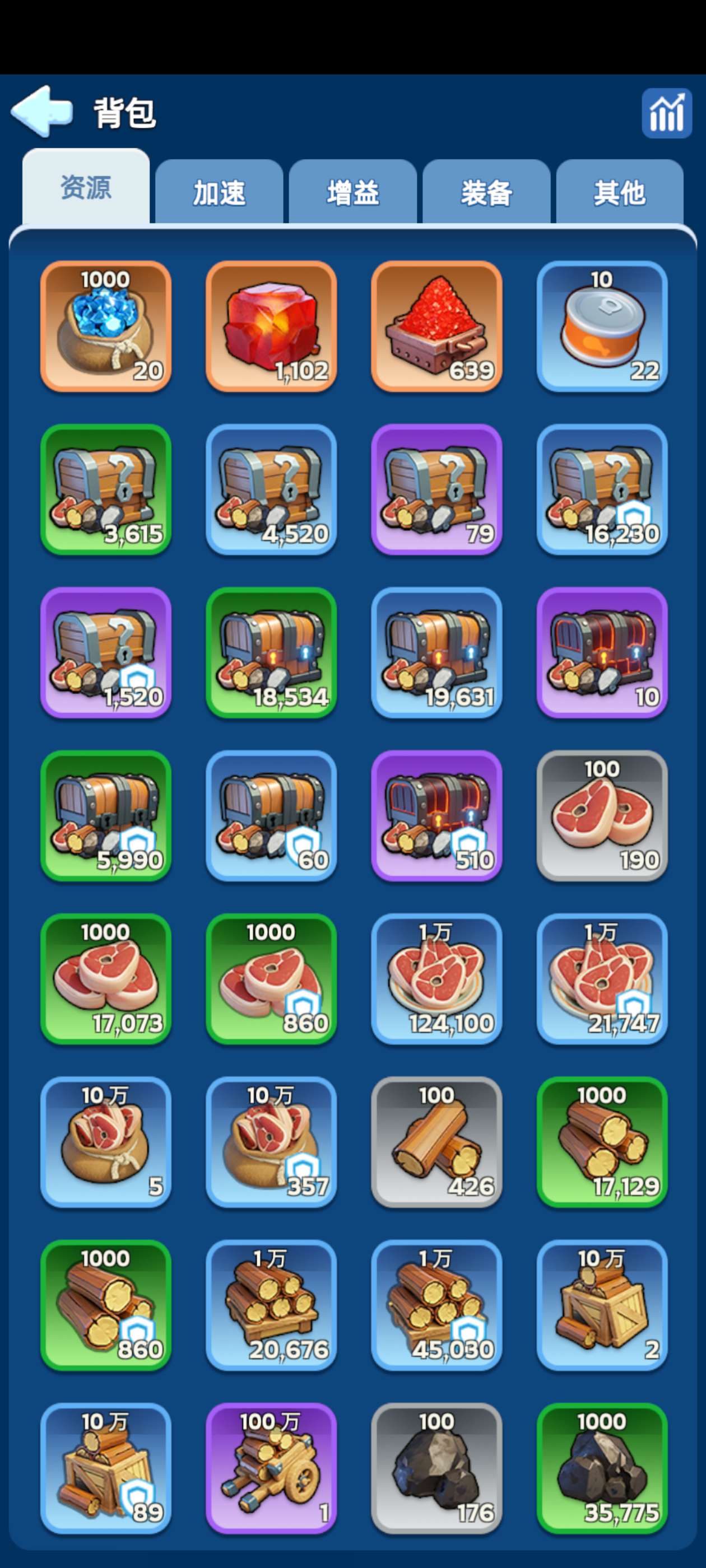Select the 资源 tab
This screenshot has width=706, height=1568.
[86, 188]
